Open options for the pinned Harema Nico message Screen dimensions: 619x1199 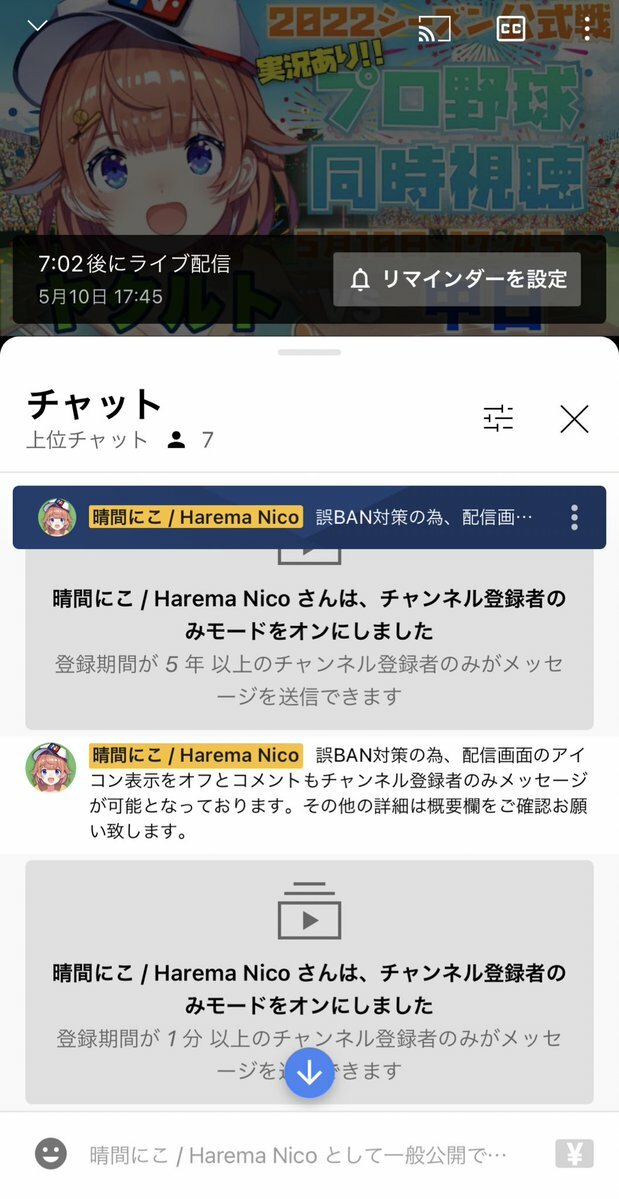pyautogui.click(x=574, y=517)
